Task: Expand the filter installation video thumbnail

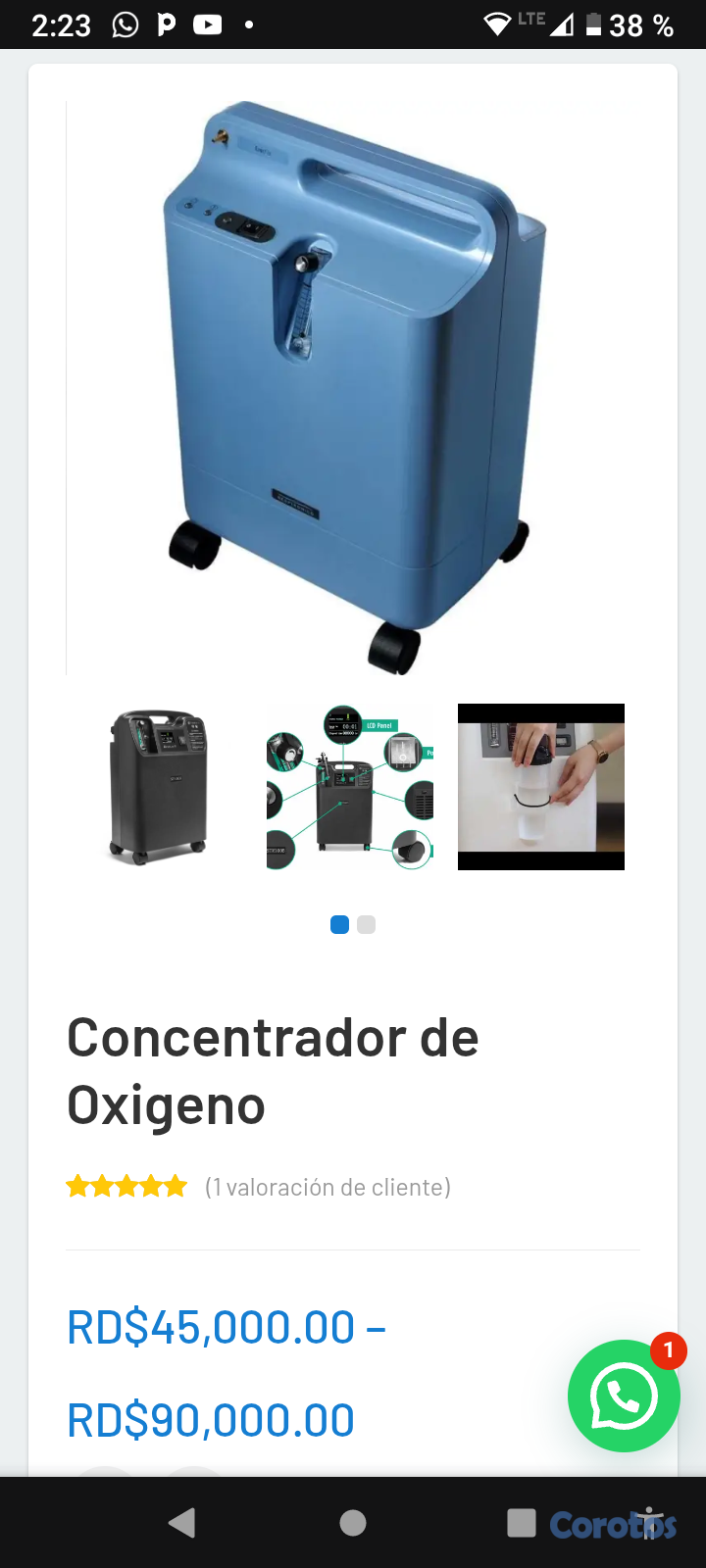Action: [x=540, y=786]
